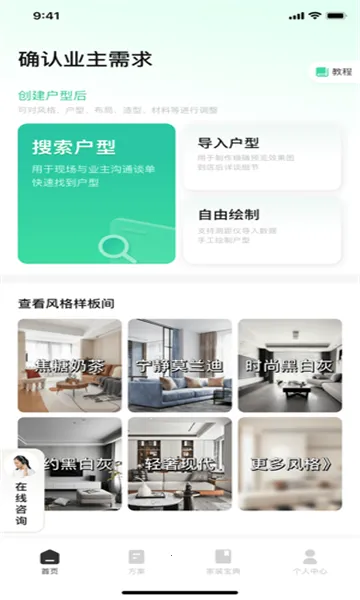The width and height of the screenshot is (360, 600).
Task: Open the 搜索户型 card
Action: point(96,194)
